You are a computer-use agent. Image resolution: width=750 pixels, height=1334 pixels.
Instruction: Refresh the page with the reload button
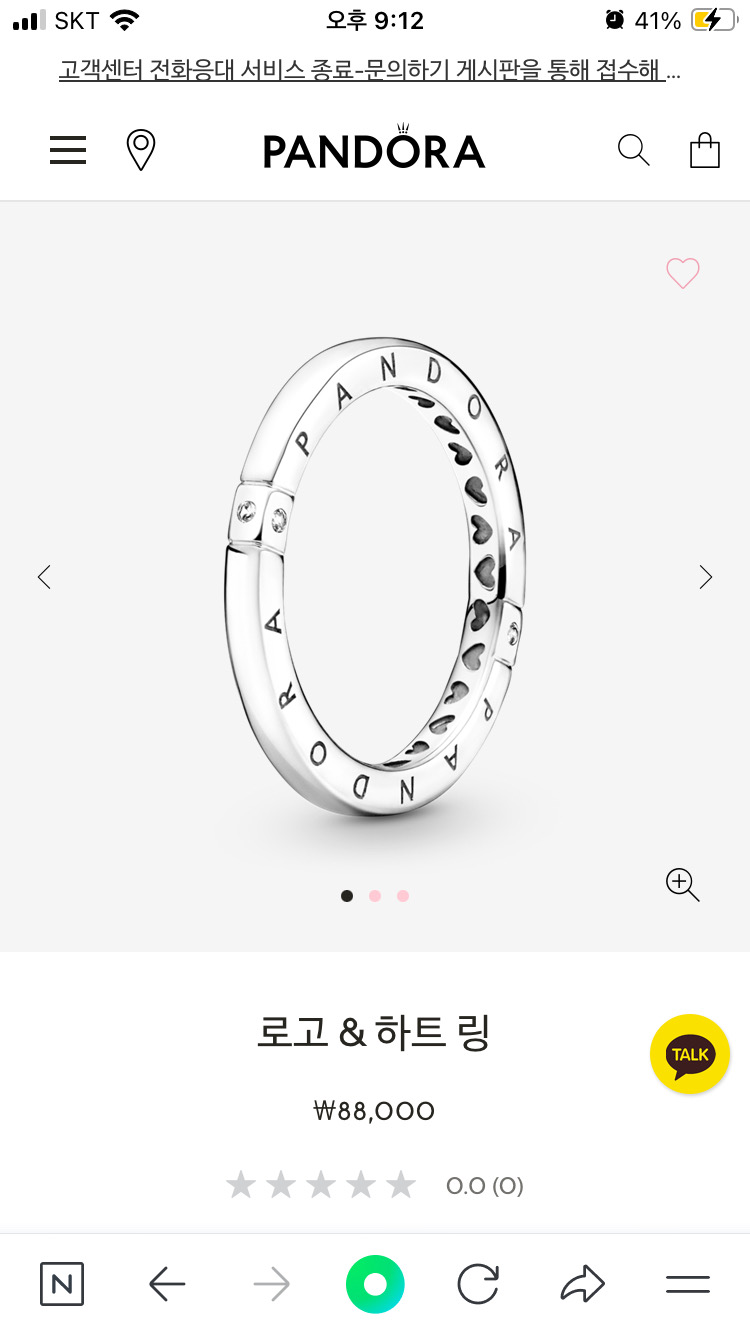pyautogui.click(x=479, y=1284)
